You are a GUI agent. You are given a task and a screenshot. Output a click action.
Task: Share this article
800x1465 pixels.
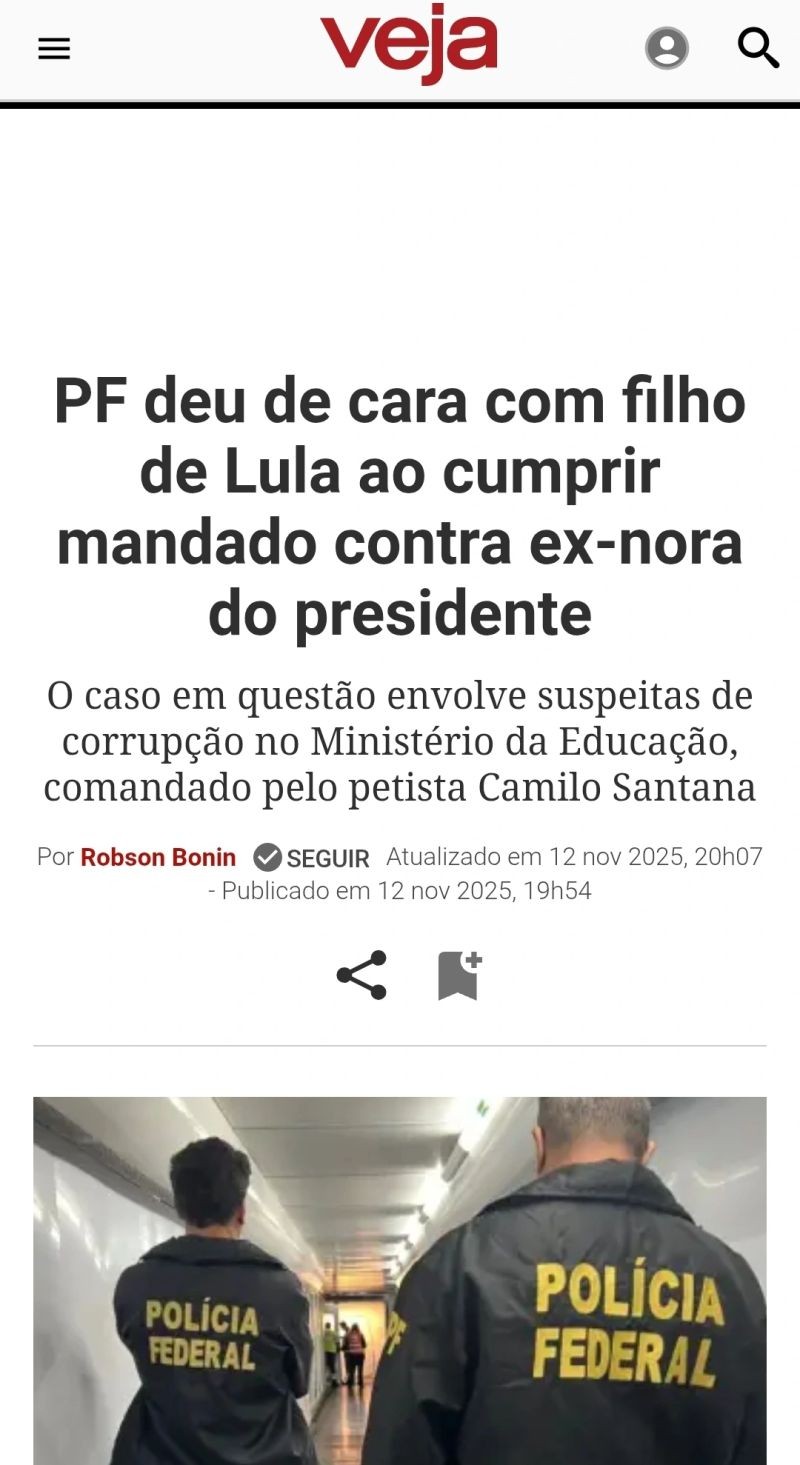tap(361, 975)
